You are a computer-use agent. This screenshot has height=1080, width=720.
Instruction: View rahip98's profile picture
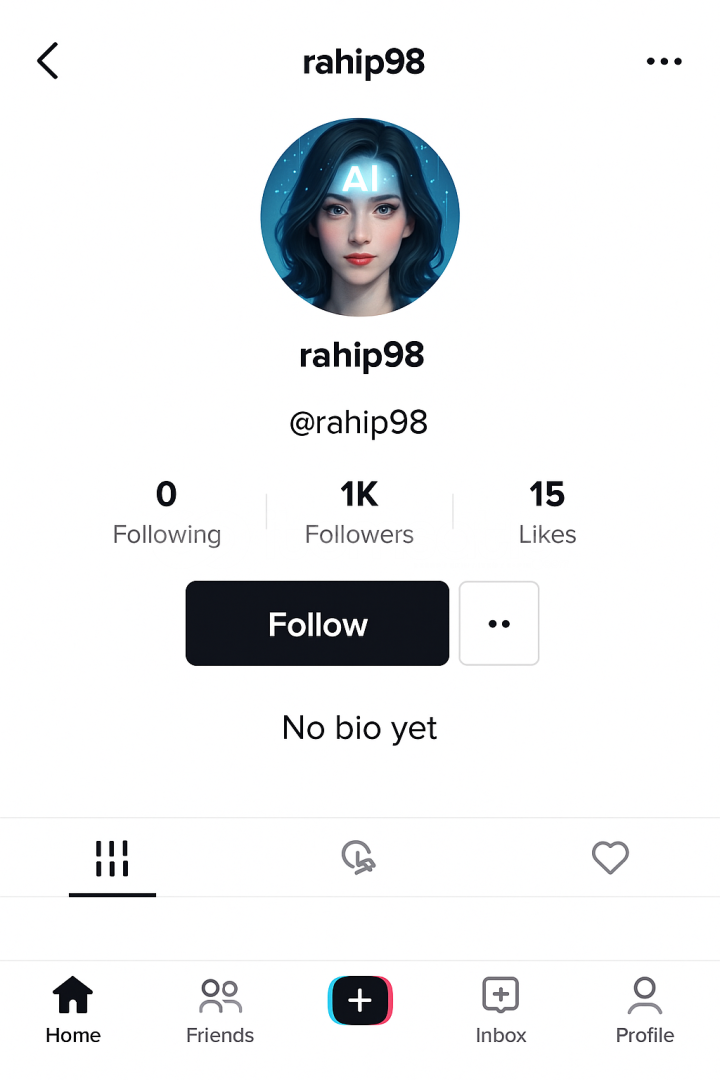[360, 217]
